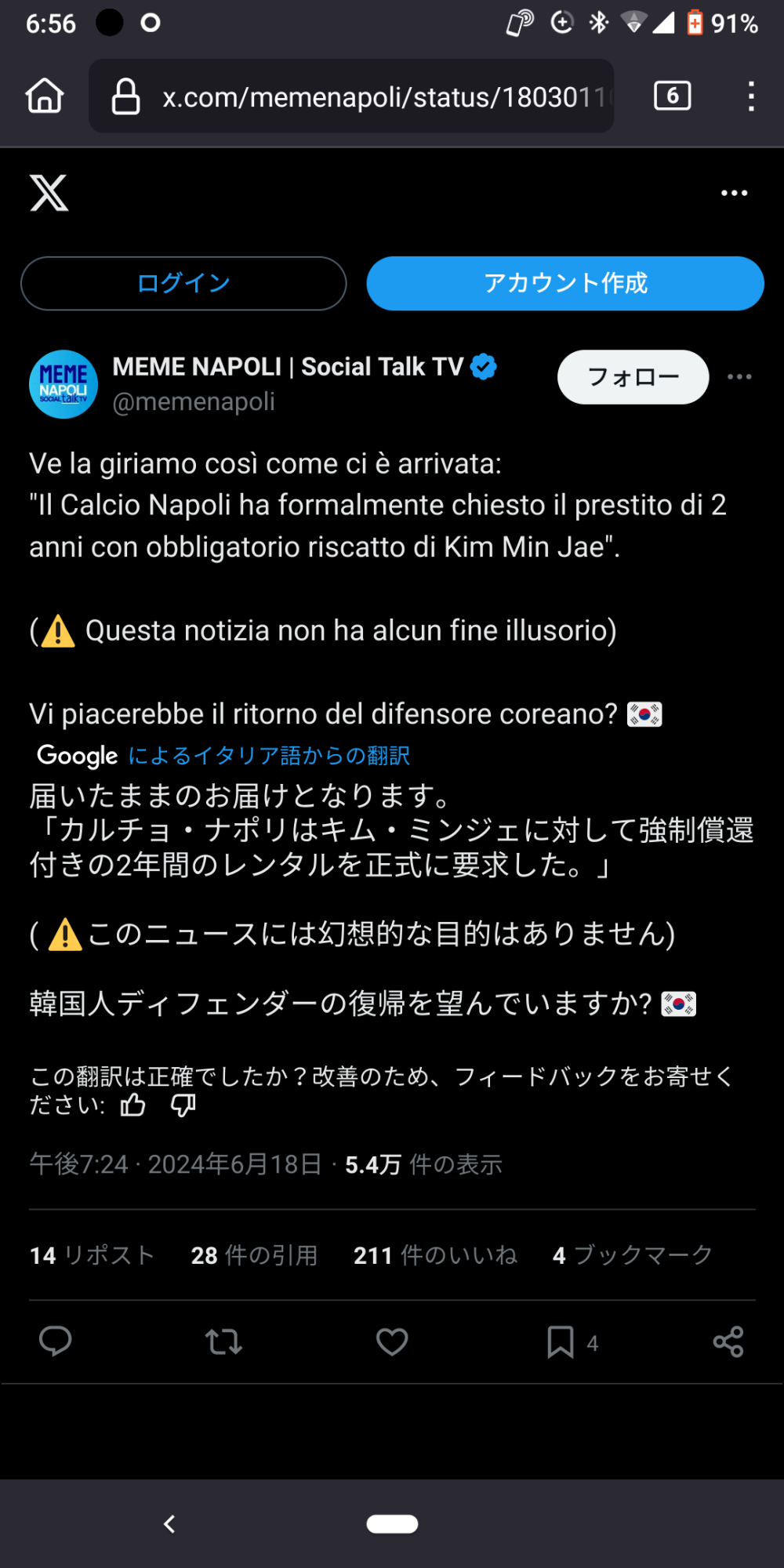Open MEME NAPOLI's profile picture
784x1568 pixels.
(64, 384)
